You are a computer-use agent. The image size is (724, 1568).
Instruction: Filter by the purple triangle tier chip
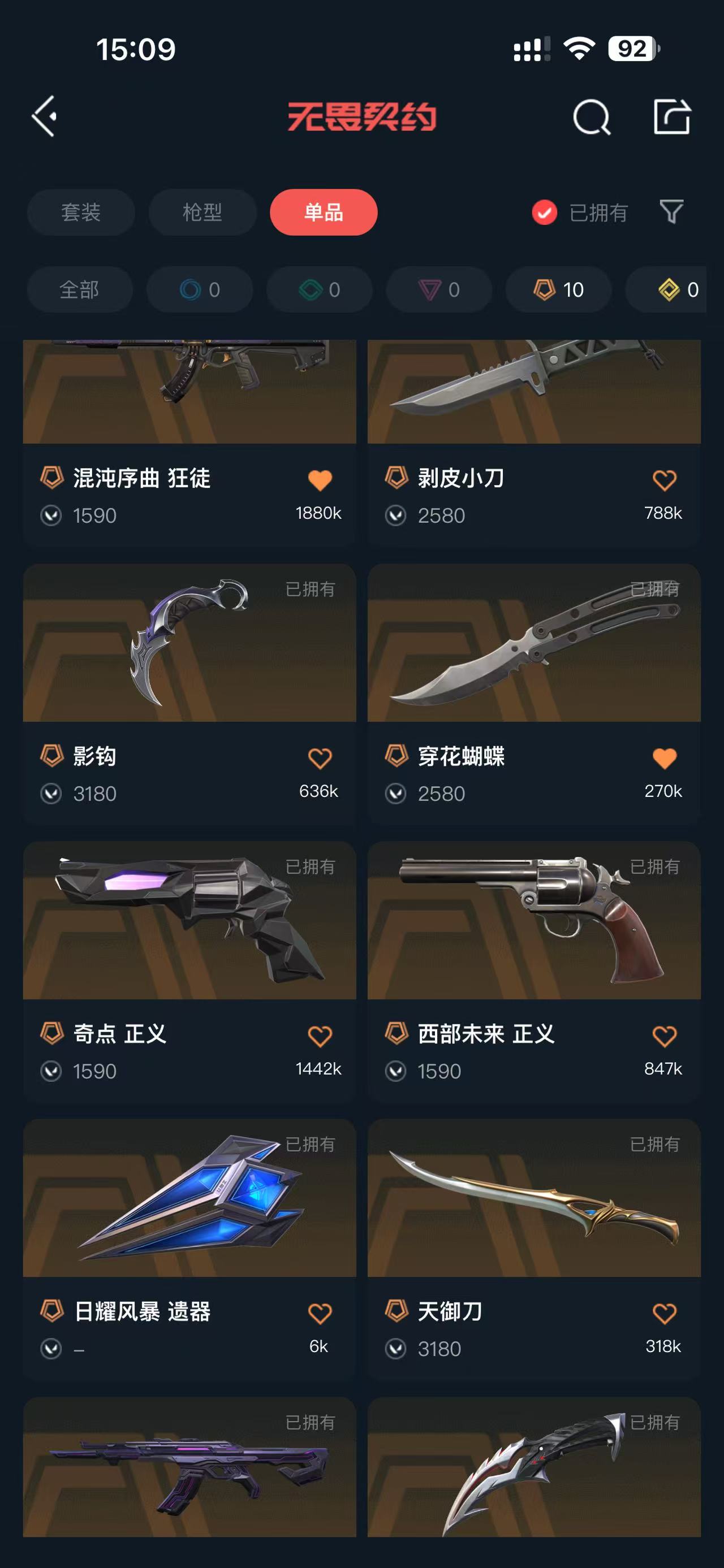[439, 290]
